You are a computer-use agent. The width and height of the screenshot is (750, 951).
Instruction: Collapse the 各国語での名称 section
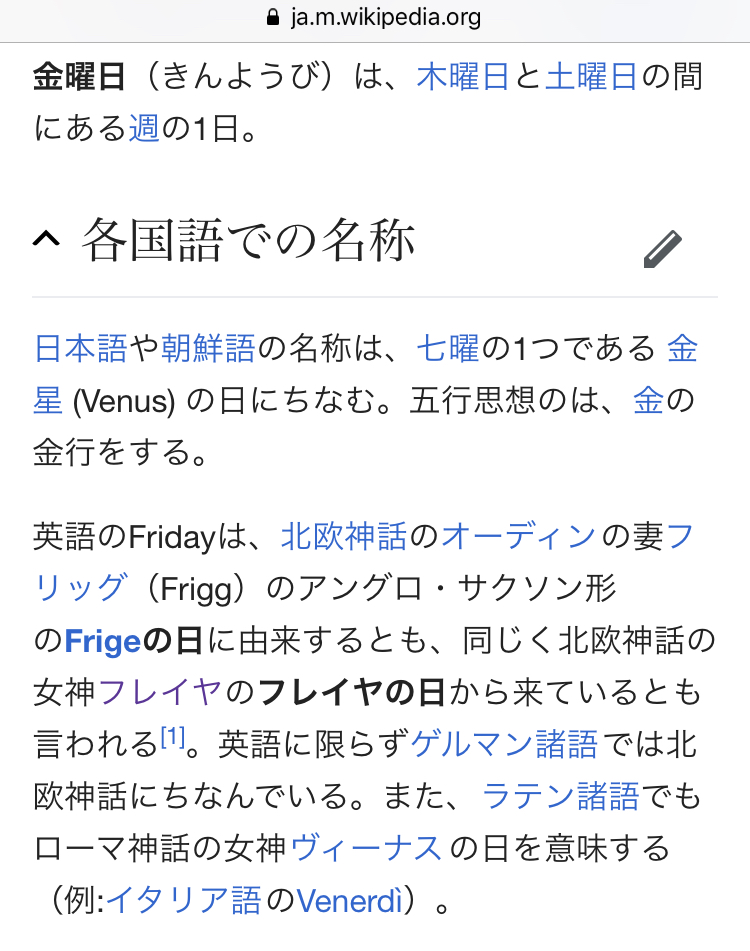tap(44, 240)
